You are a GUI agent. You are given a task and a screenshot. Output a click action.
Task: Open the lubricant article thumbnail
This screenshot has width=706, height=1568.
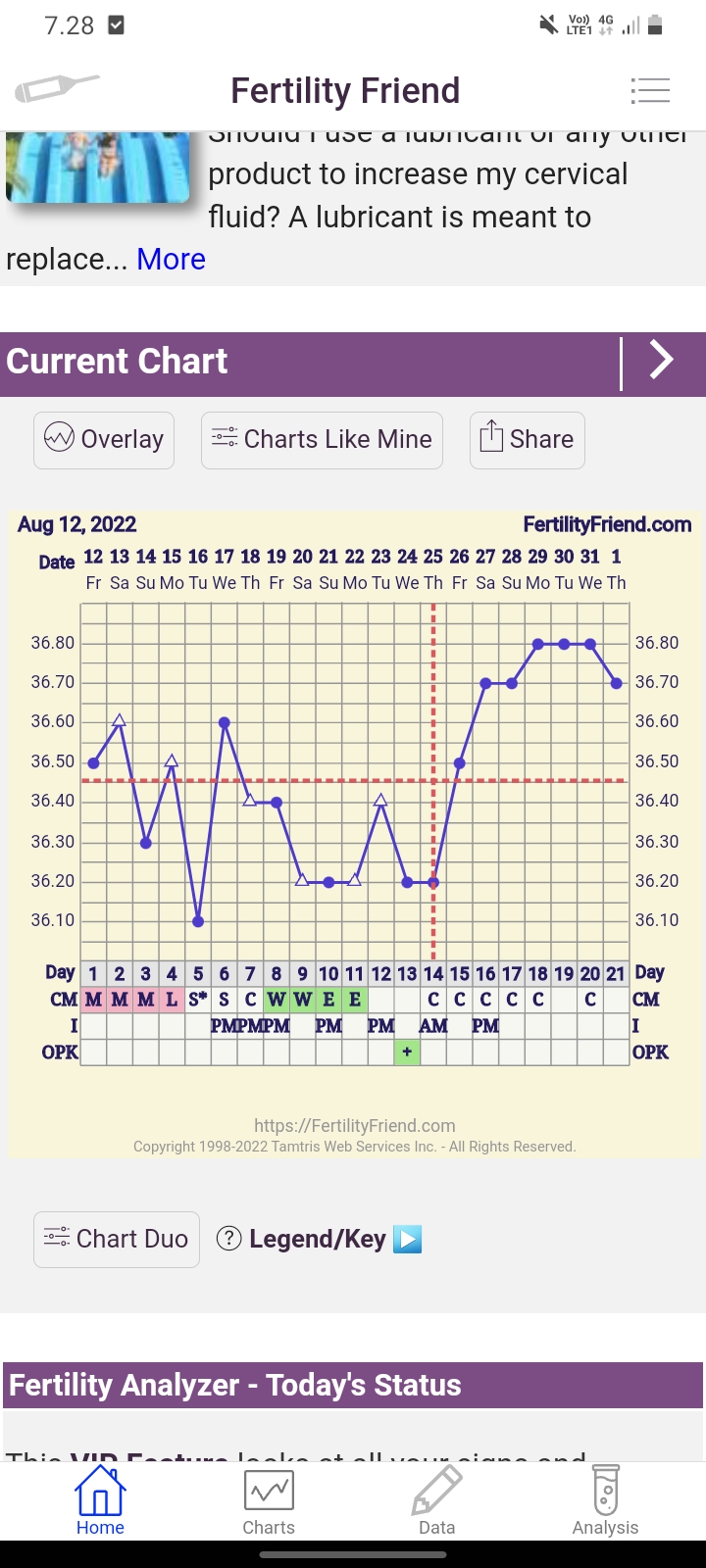tap(98, 167)
